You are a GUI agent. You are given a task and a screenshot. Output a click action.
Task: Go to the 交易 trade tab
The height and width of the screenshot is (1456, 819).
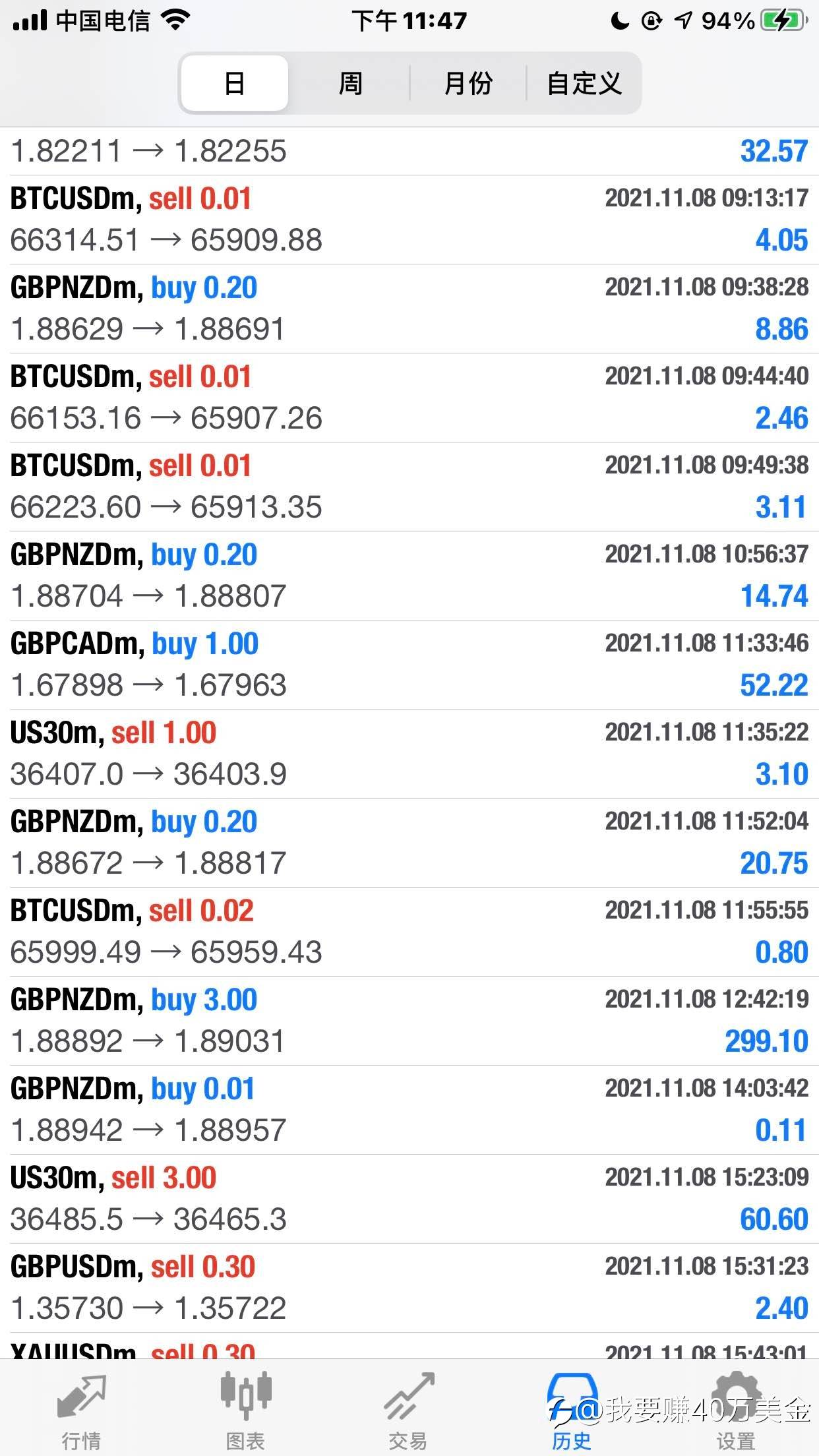(409, 1410)
